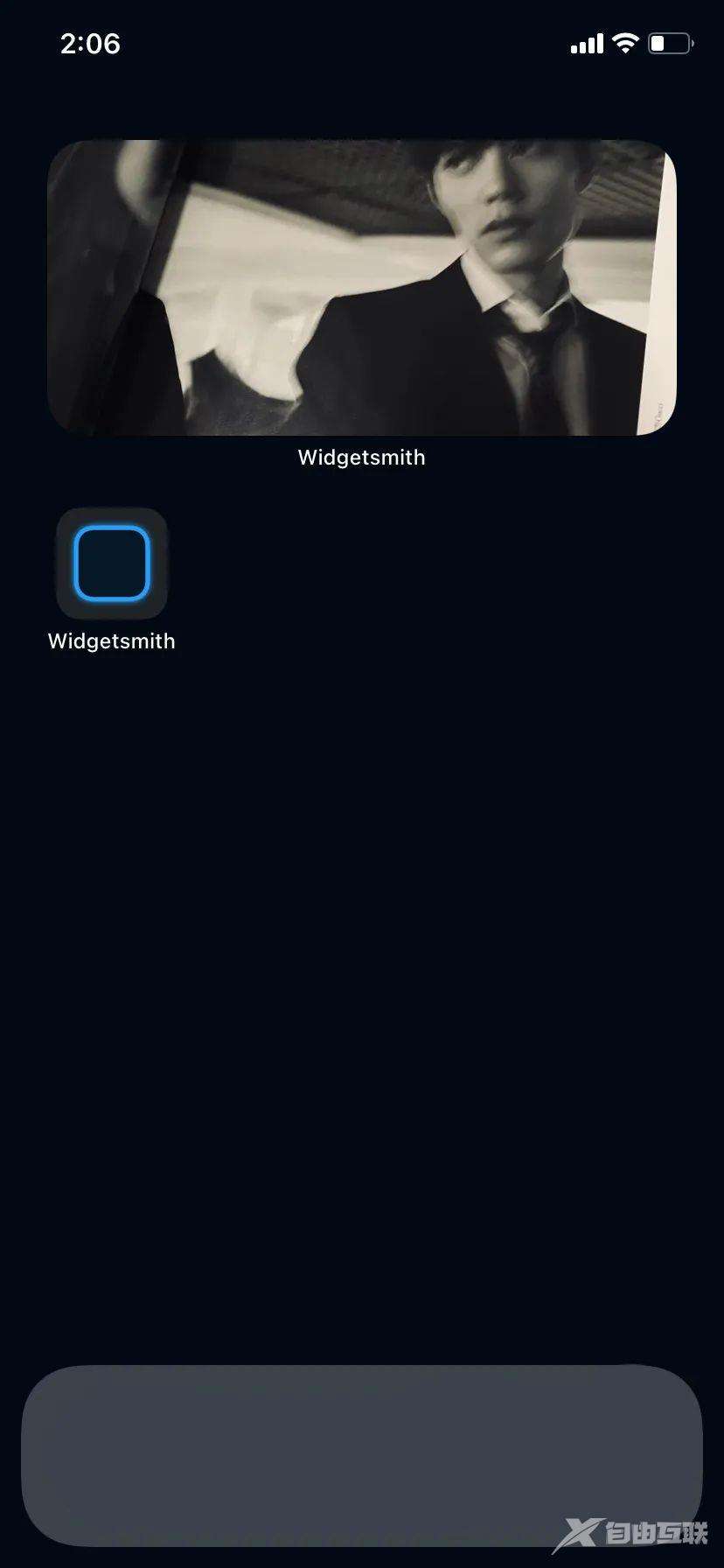Launch the Widgetsmith app icon
Image resolution: width=724 pixels, height=1568 pixels.
[112, 563]
